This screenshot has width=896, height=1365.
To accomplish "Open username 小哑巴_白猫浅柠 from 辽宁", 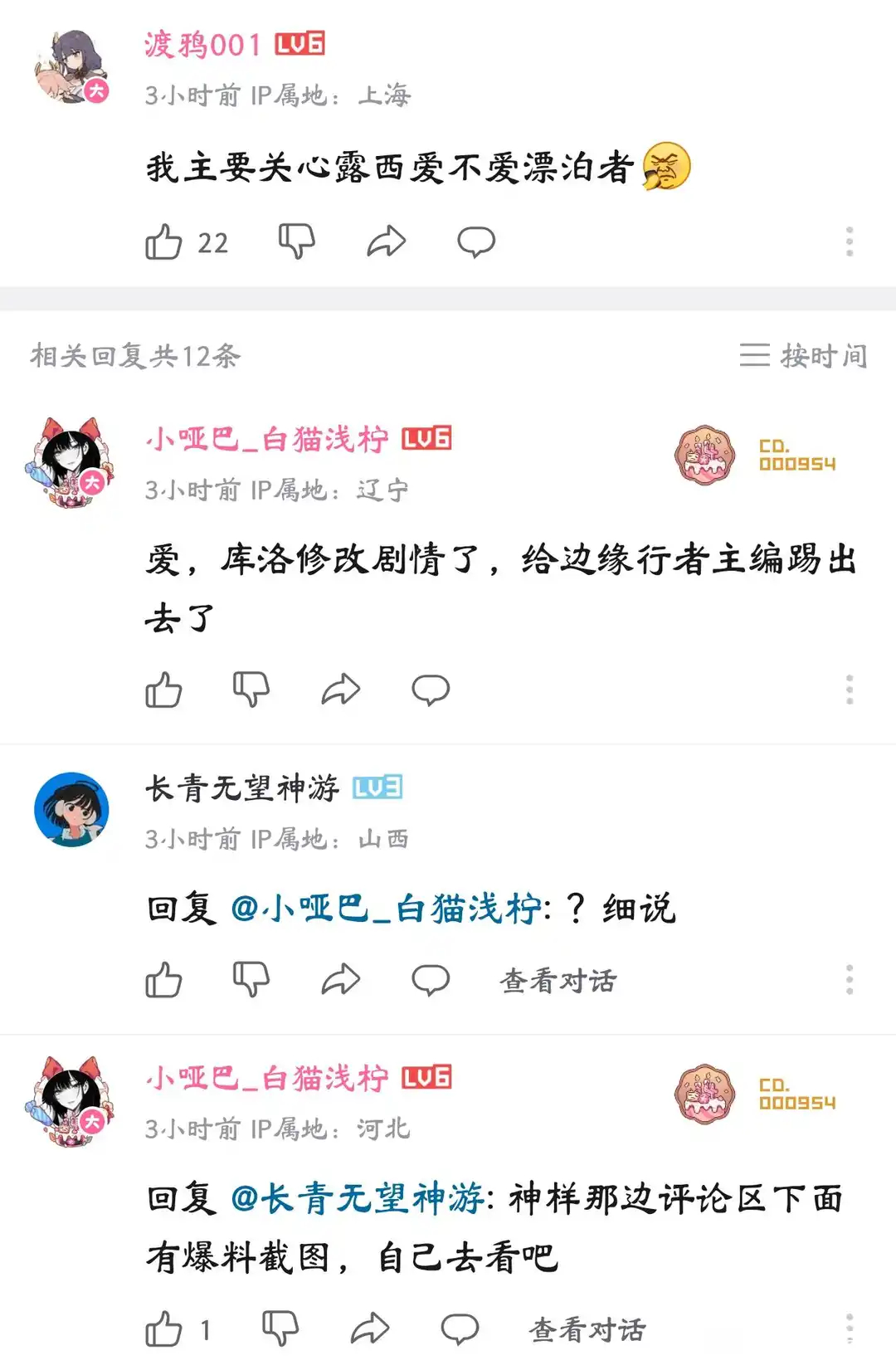I will coord(267,438).
